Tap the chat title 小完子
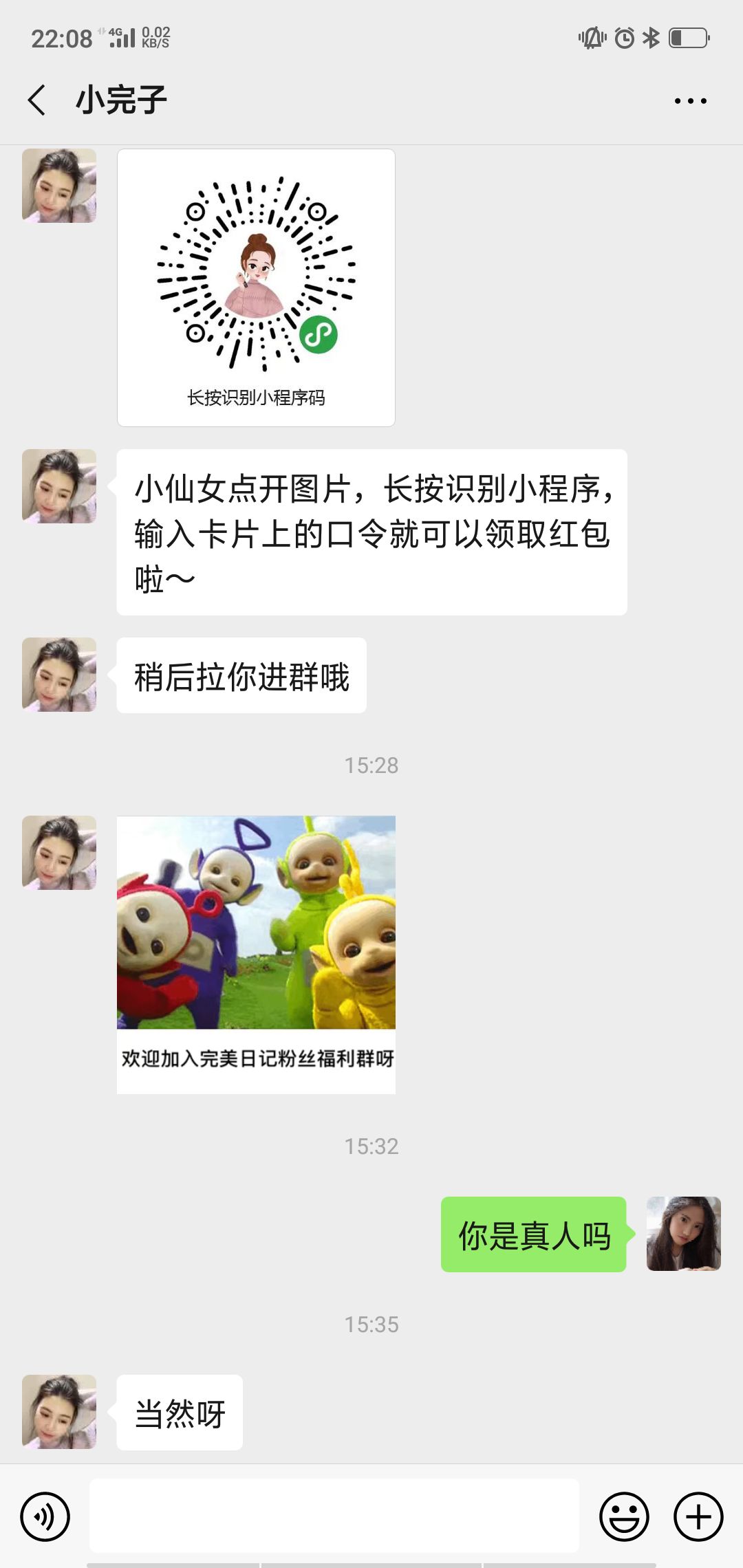Screen dimensions: 743x1568 click(121, 100)
